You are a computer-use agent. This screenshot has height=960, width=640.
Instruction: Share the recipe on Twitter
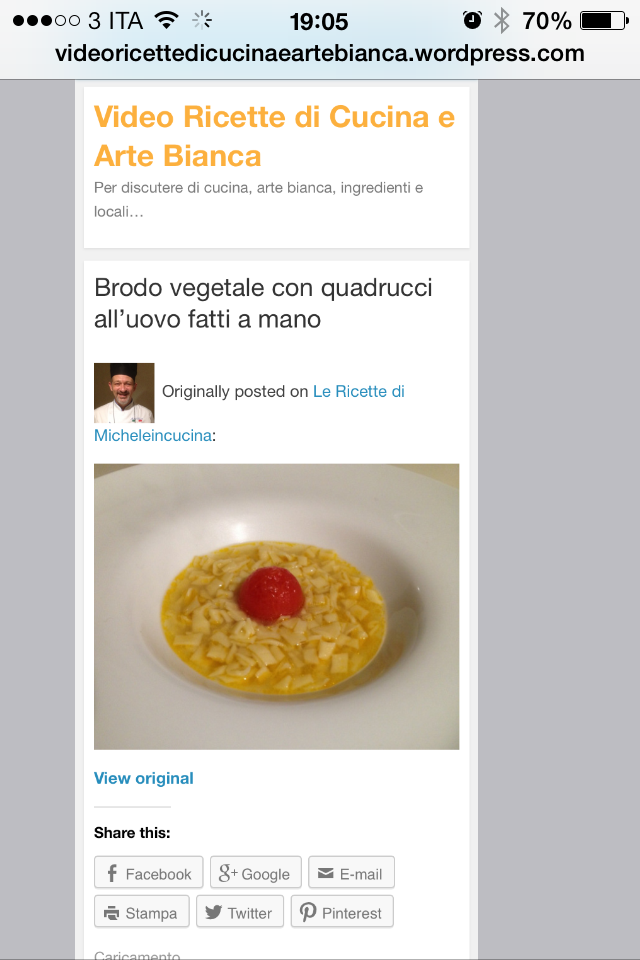coord(240,912)
